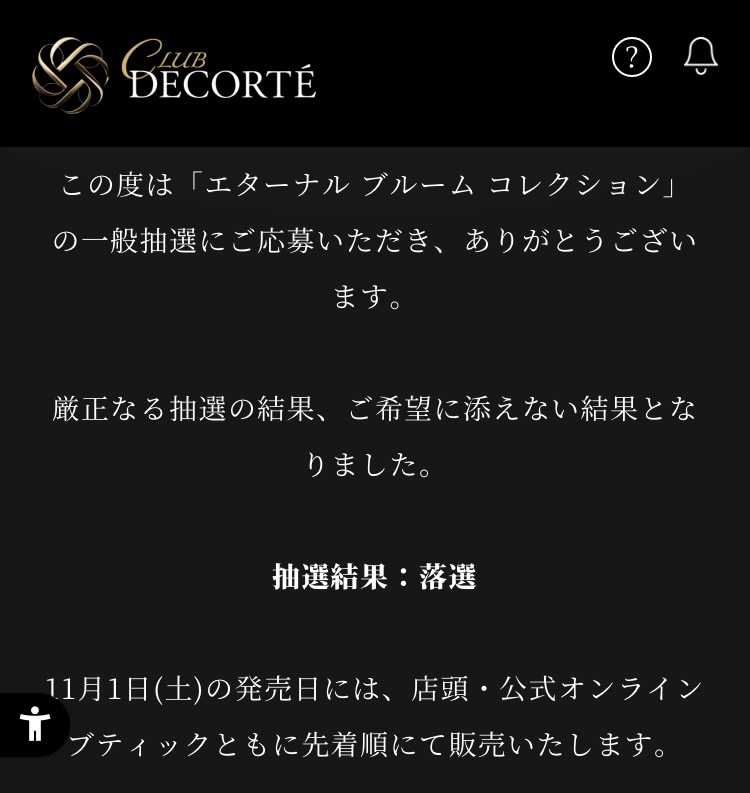Select the 抽選結果：落選 result text

coord(375,575)
